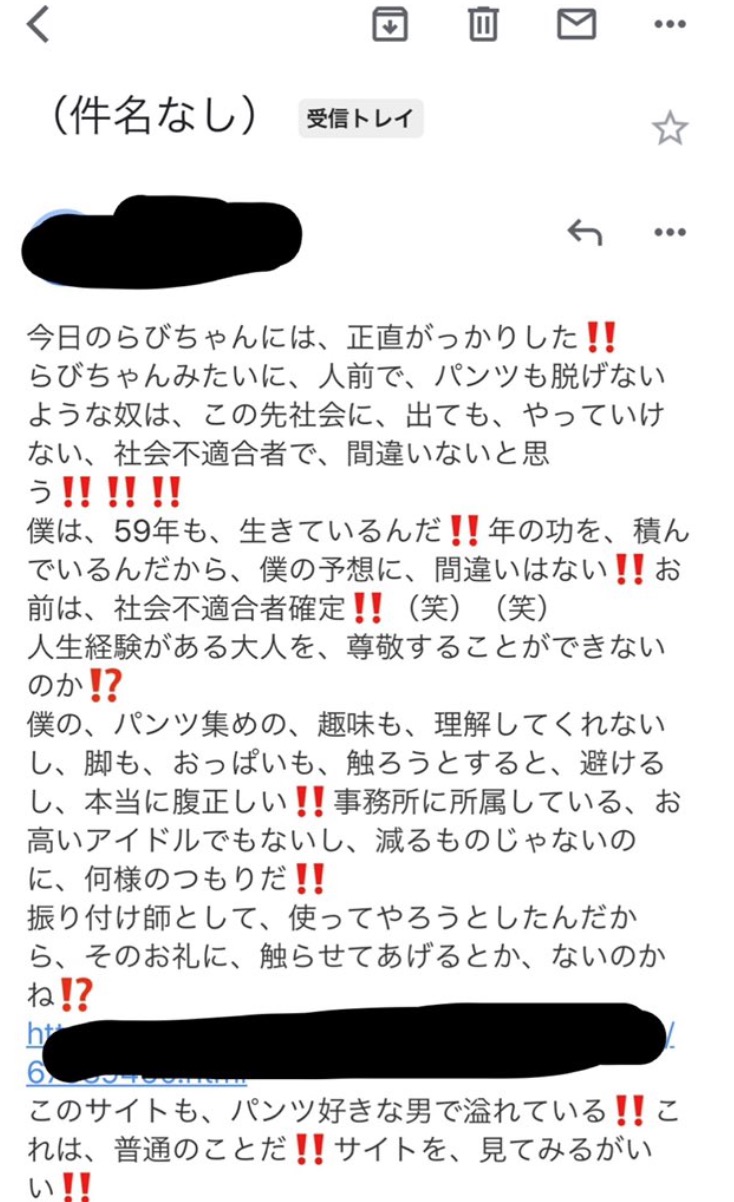Viewport: 734px width, 1202px height.
Task: Star this email
Action: pyautogui.click(x=669, y=128)
